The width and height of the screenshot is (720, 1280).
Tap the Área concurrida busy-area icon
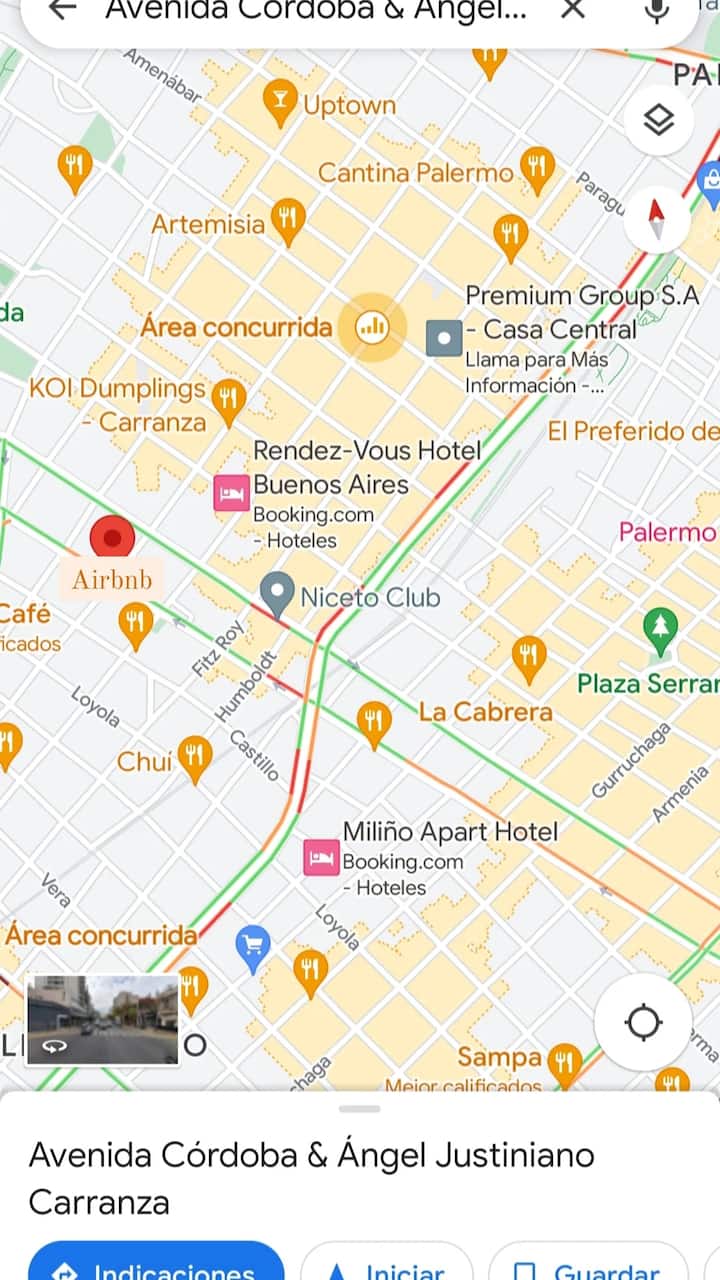(372, 326)
